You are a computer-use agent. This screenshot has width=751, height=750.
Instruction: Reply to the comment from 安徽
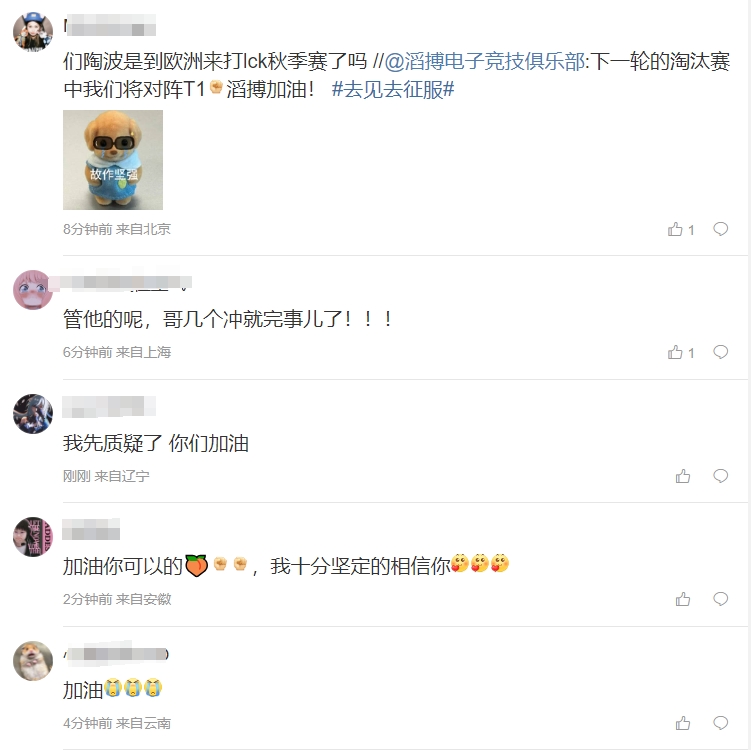tap(720, 599)
